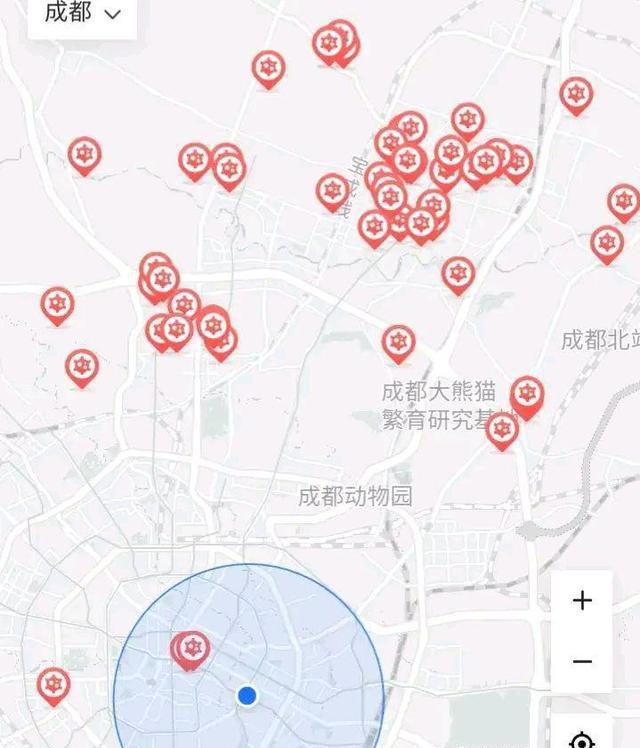Select the marker inside the blue location circle
The width and height of the screenshot is (640, 748).
point(191,648)
